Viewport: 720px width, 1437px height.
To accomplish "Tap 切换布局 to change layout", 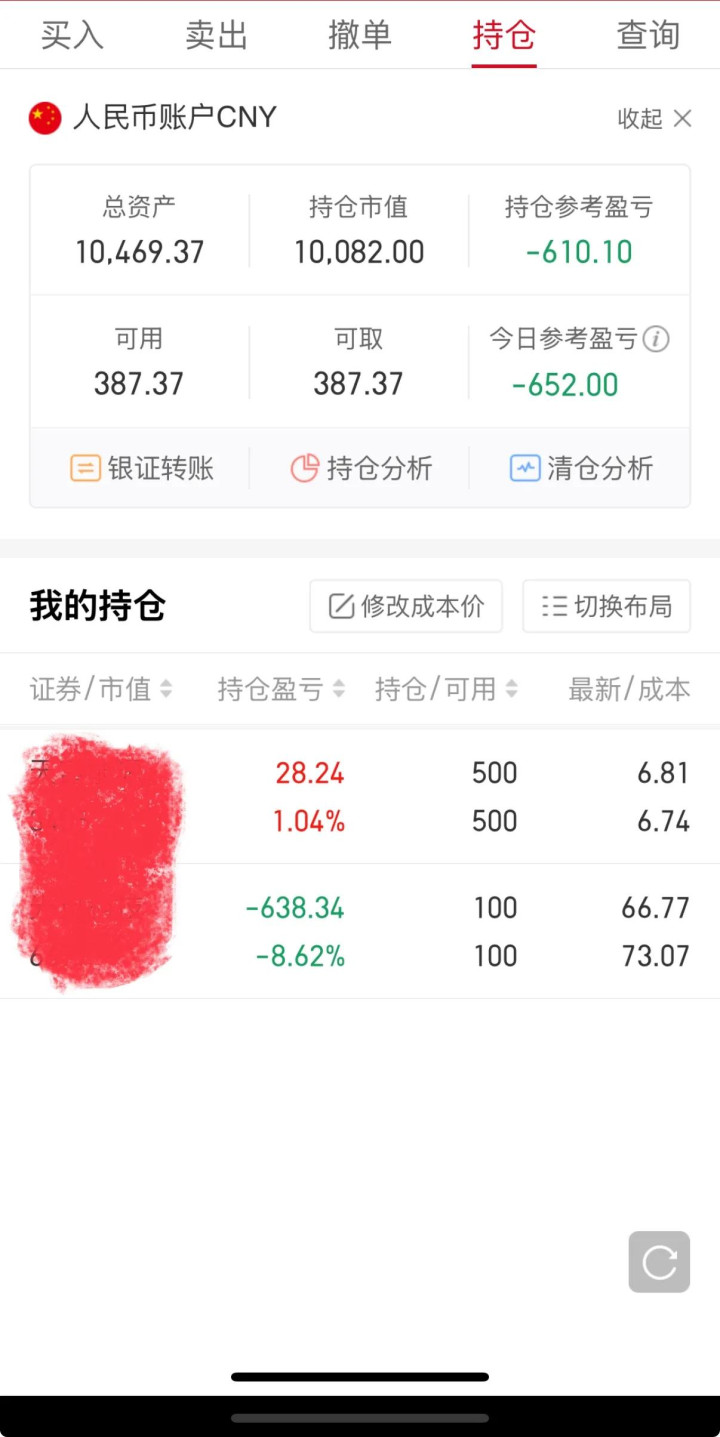I will coord(606,606).
